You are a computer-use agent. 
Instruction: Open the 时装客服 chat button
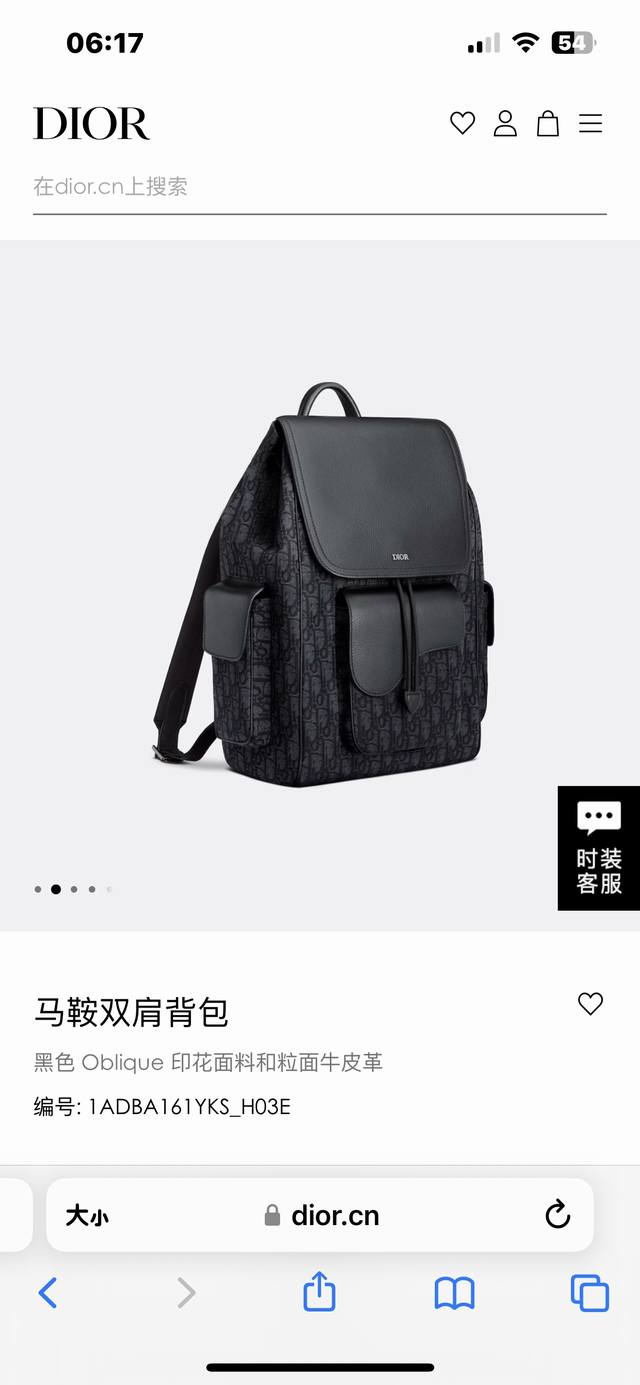tap(598, 848)
